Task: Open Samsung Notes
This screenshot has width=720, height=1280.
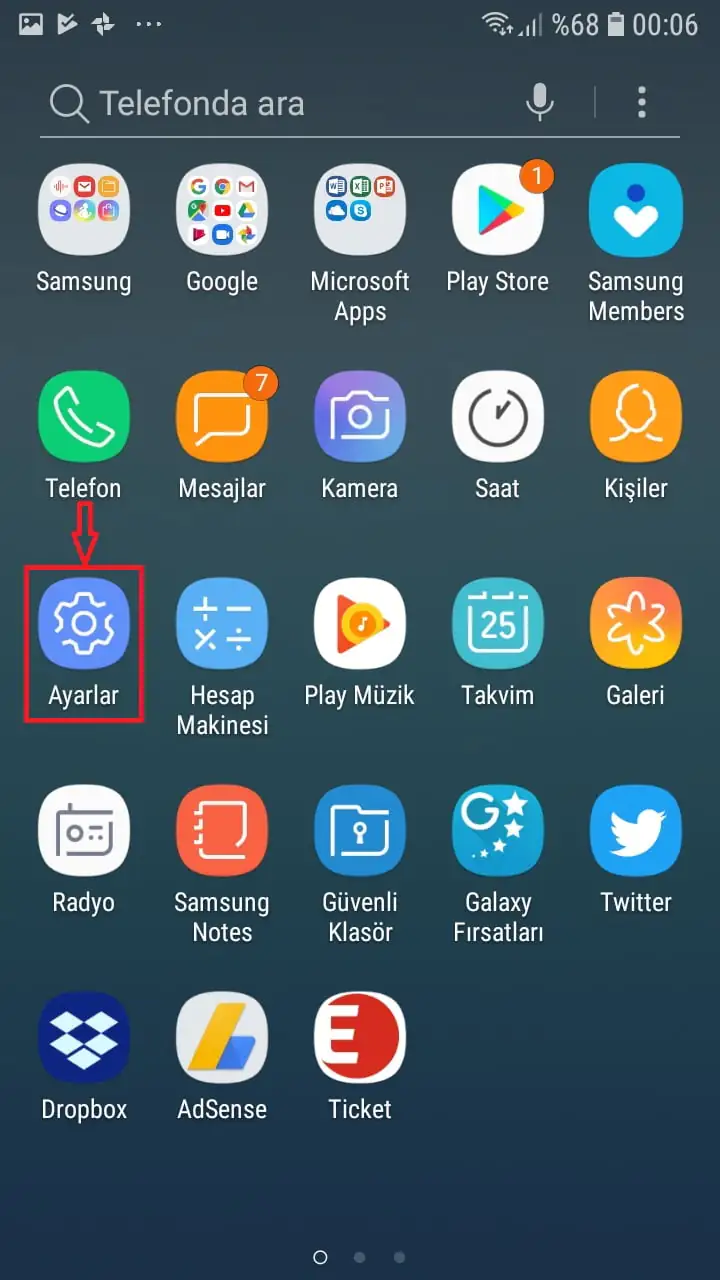Action: (222, 829)
